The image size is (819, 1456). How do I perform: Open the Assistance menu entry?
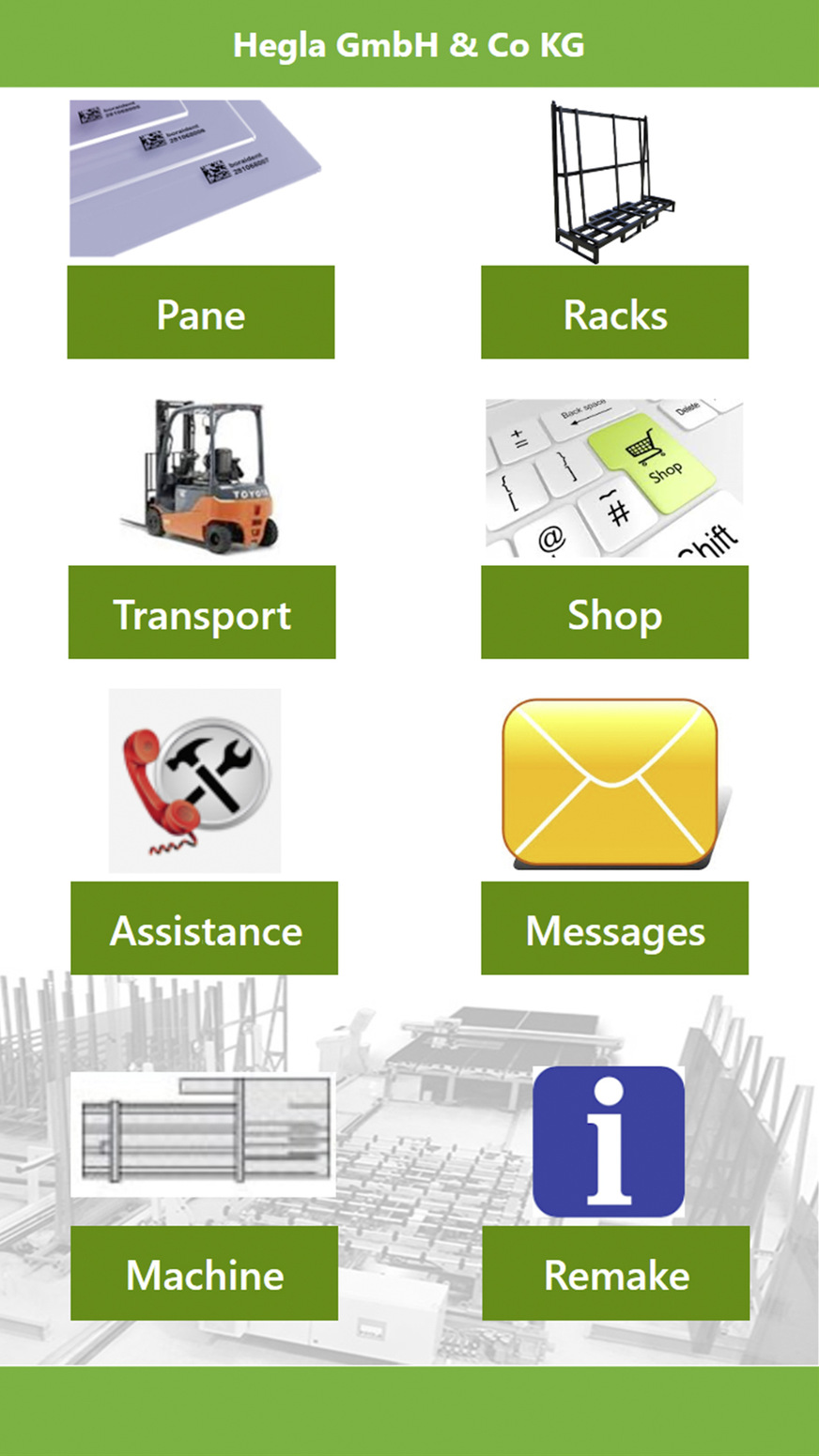[203, 927]
